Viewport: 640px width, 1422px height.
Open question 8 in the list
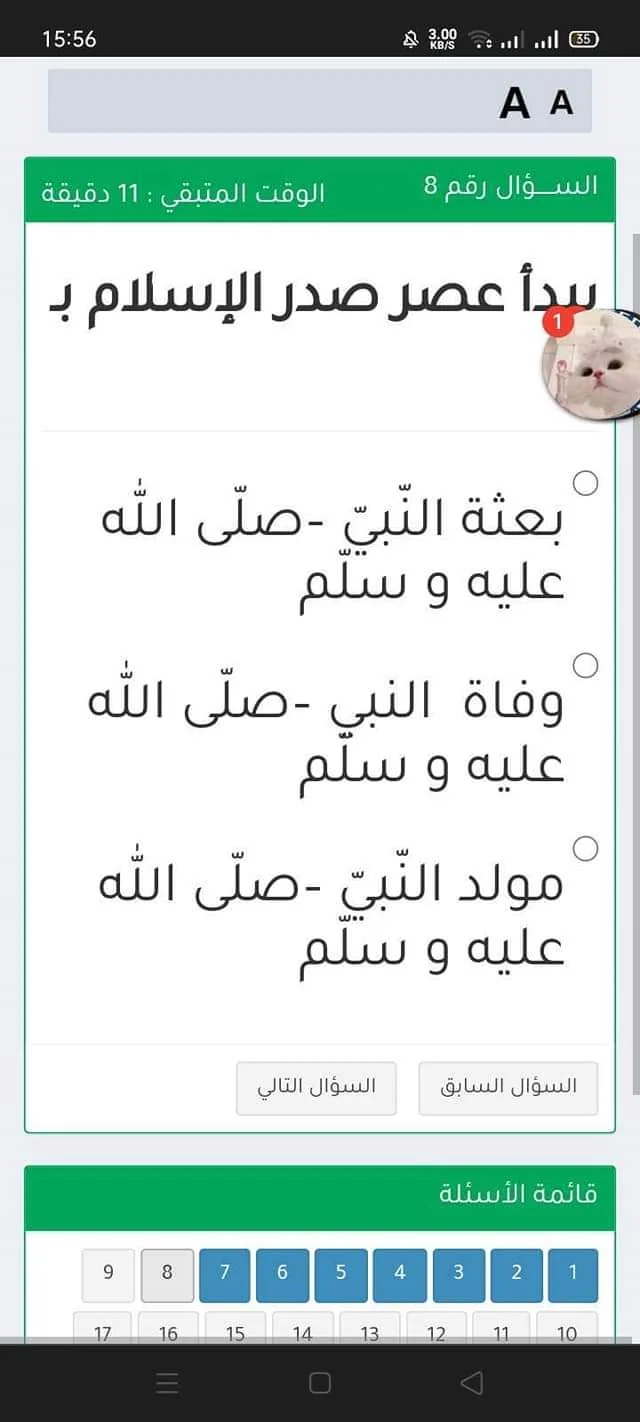[x=167, y=1274]
